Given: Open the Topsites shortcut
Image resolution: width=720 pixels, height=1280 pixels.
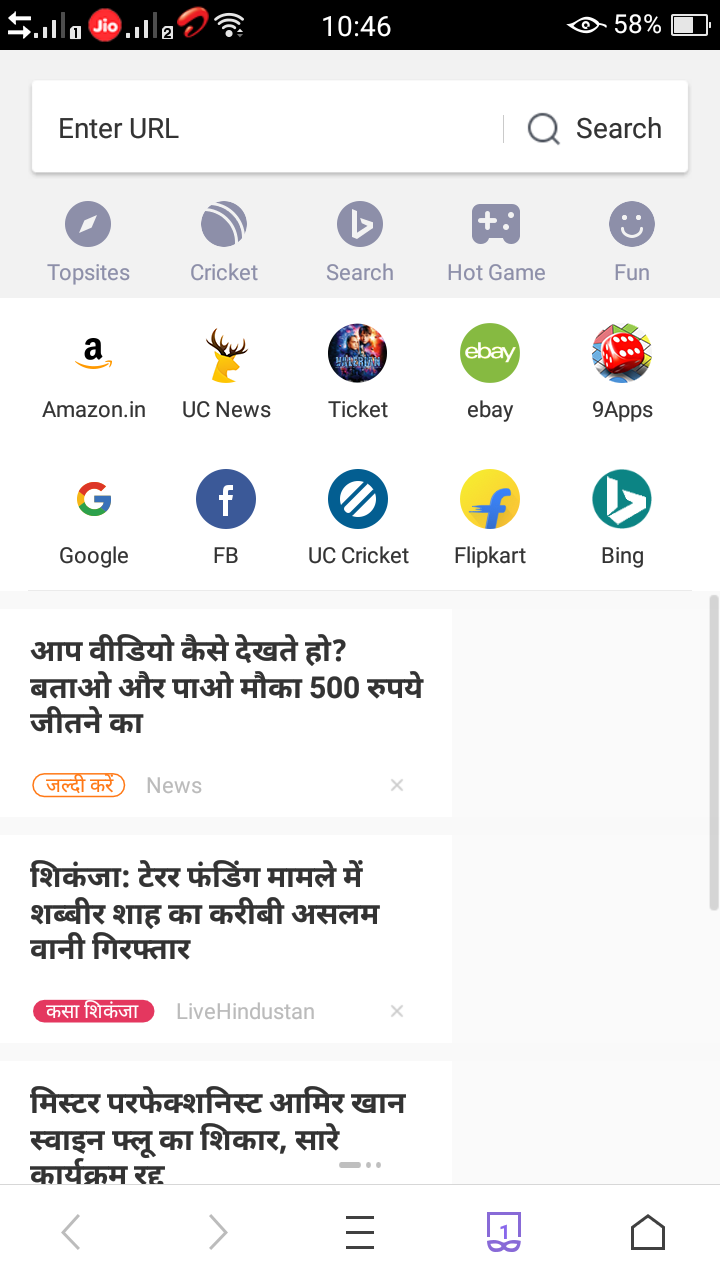Looking at the screenshot, I should pyautogui.click(x=88, y=241).
